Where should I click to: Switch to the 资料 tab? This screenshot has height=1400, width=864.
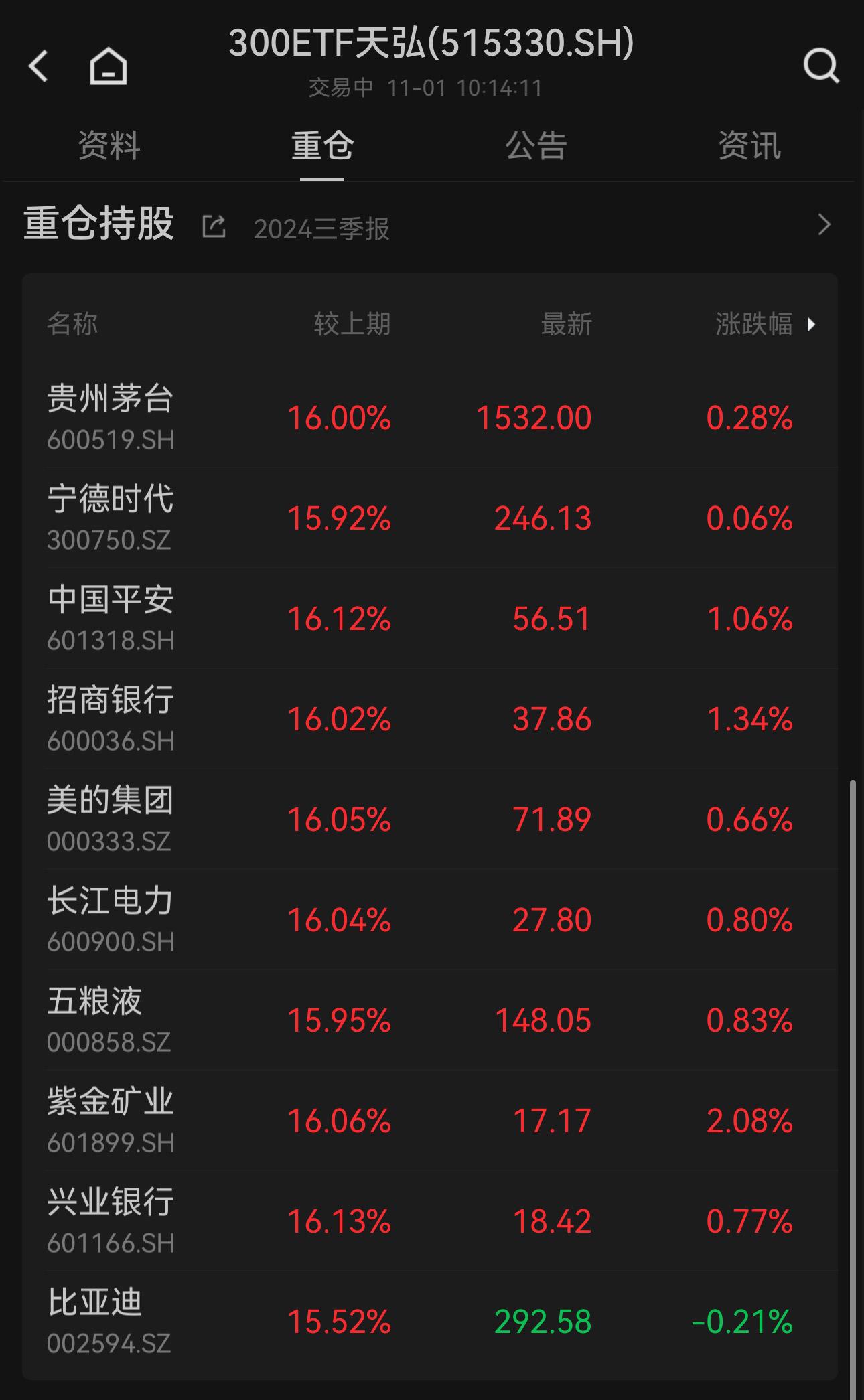[109, 146]
